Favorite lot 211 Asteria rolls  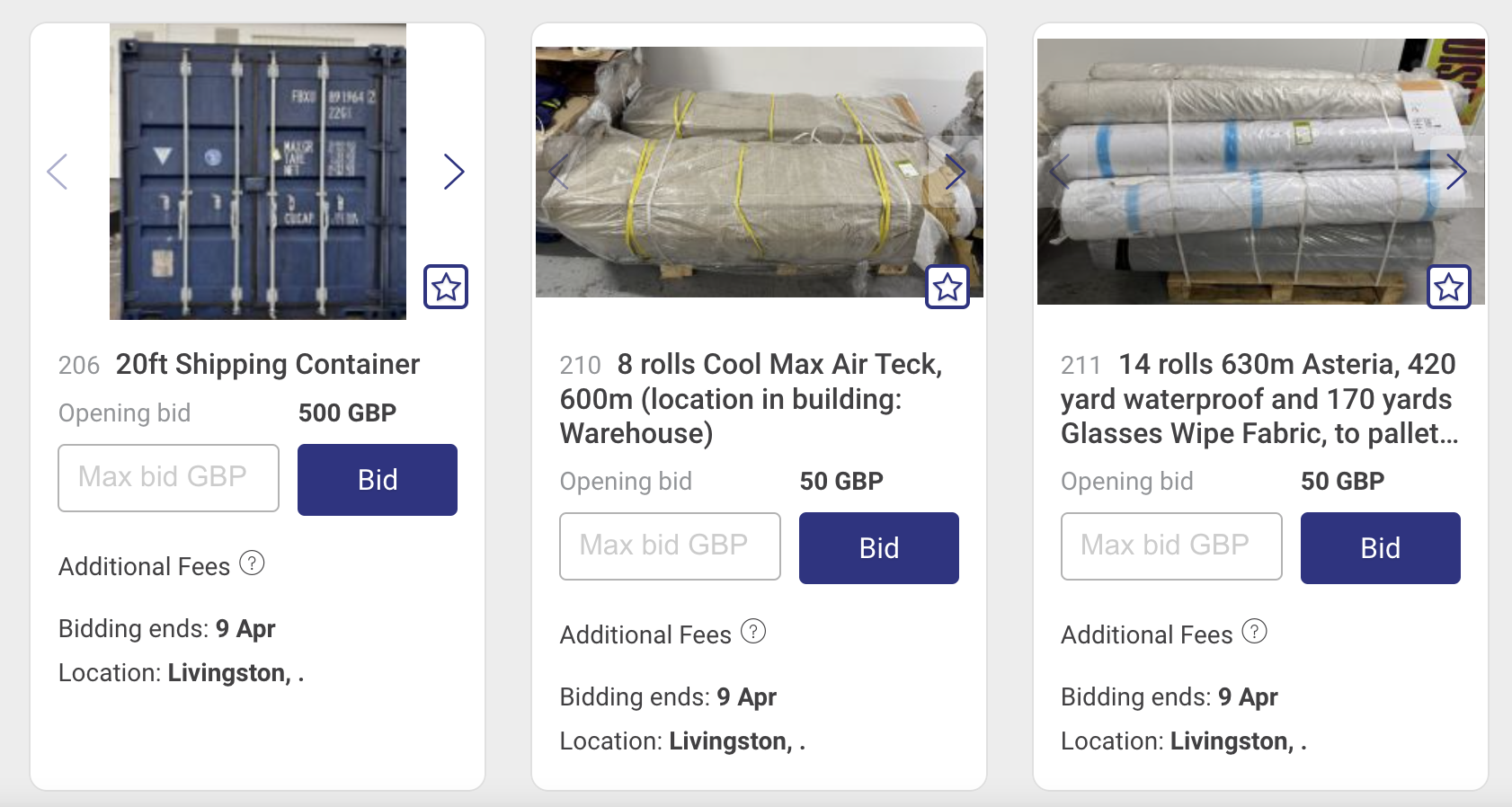[x=1449, y=288]
